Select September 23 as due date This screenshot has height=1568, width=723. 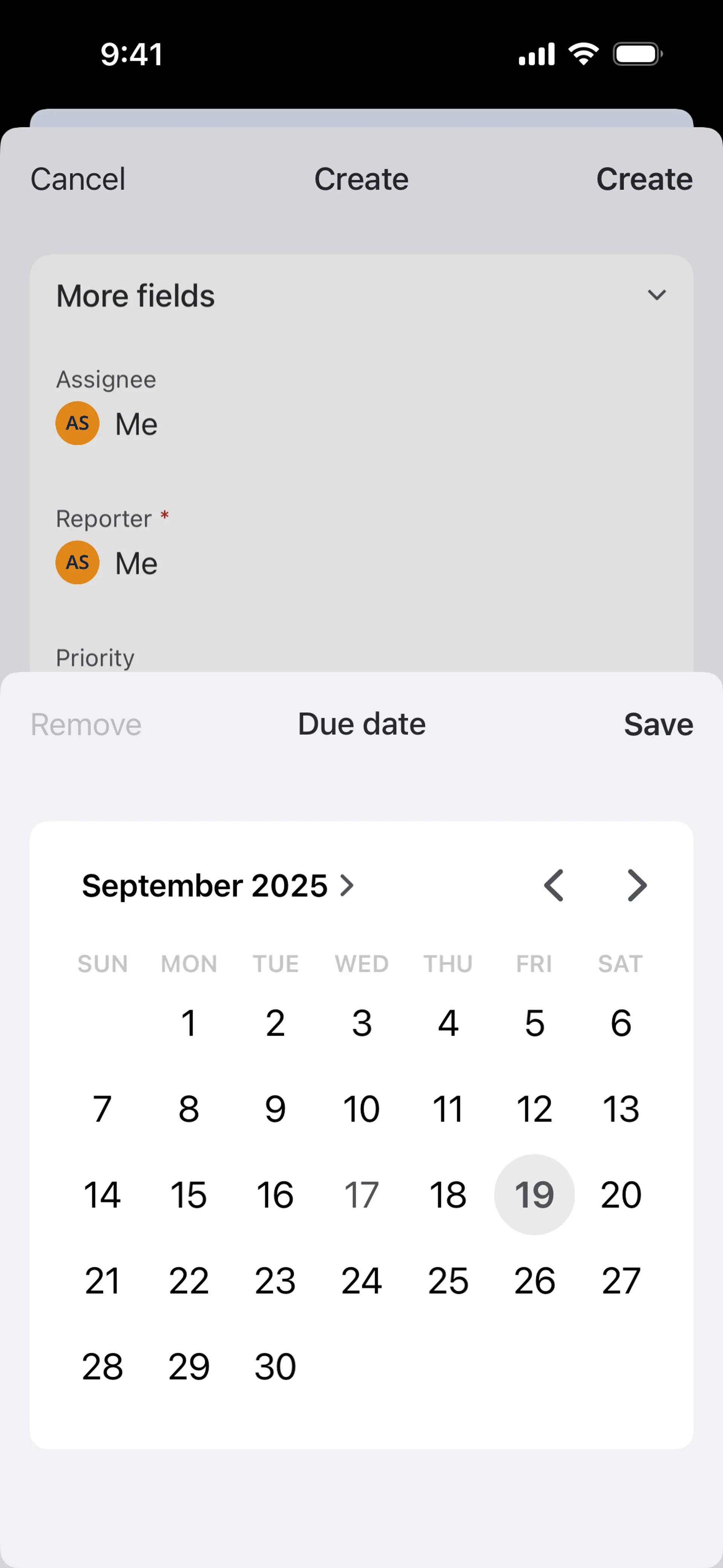click(275, 1280)
